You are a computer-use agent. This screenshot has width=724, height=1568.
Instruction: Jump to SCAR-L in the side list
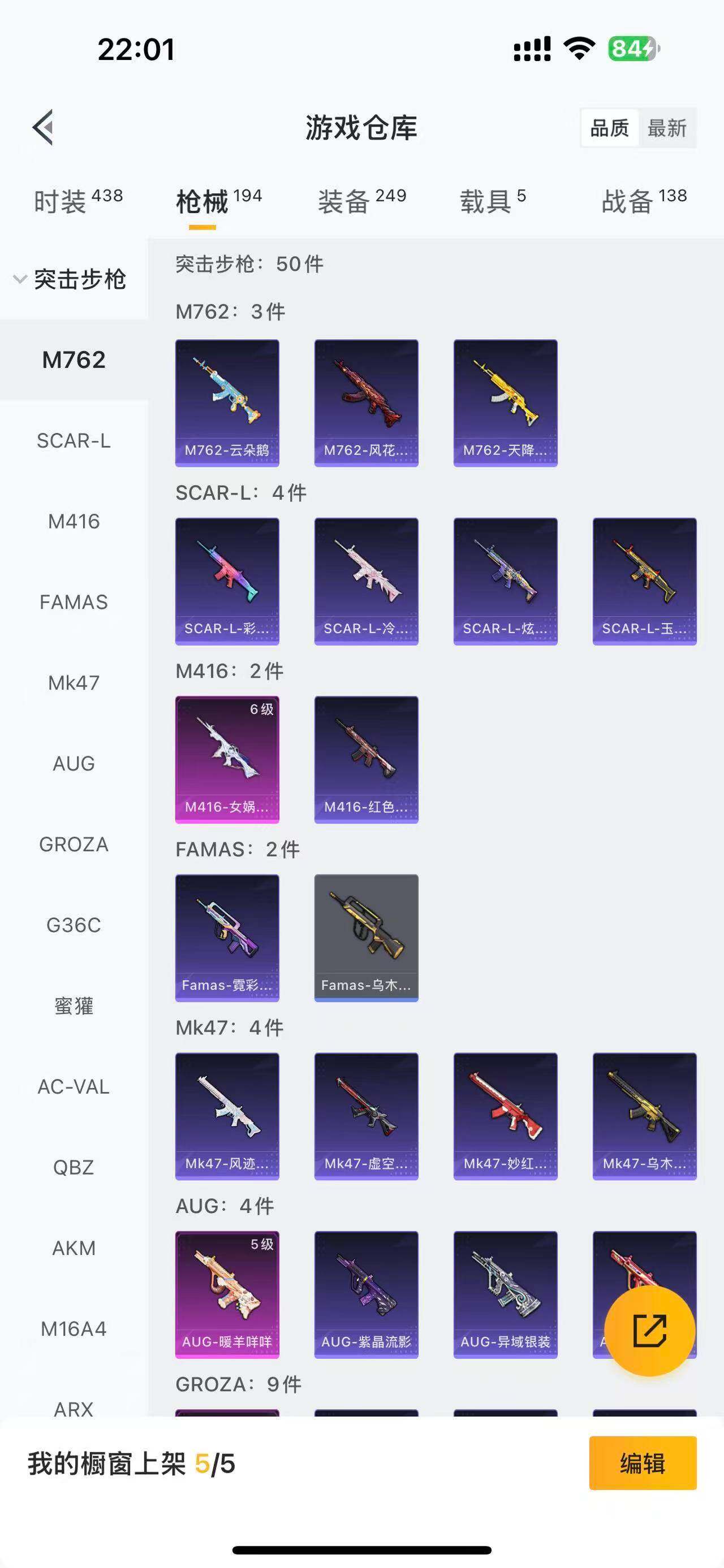74,441
